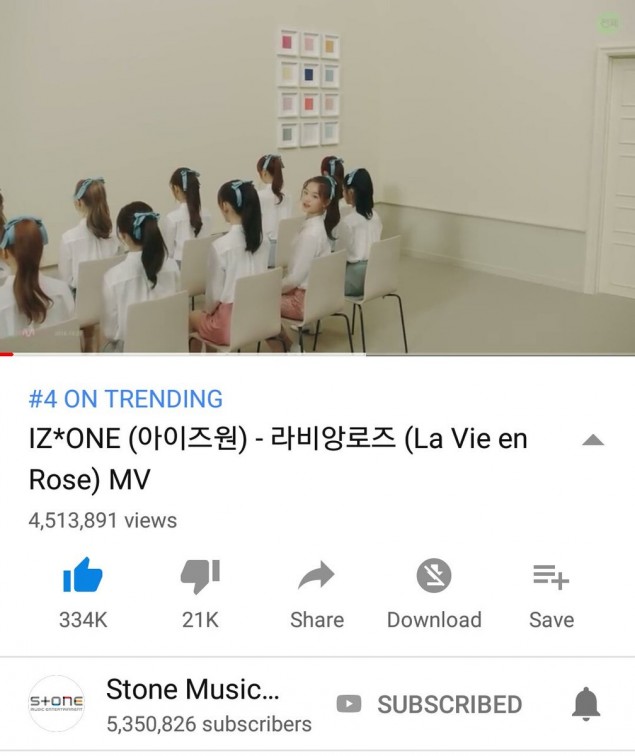This screenshot has width=635, height=756.
Task: Like the La Vie en Rose video
Action: (83, 577)
